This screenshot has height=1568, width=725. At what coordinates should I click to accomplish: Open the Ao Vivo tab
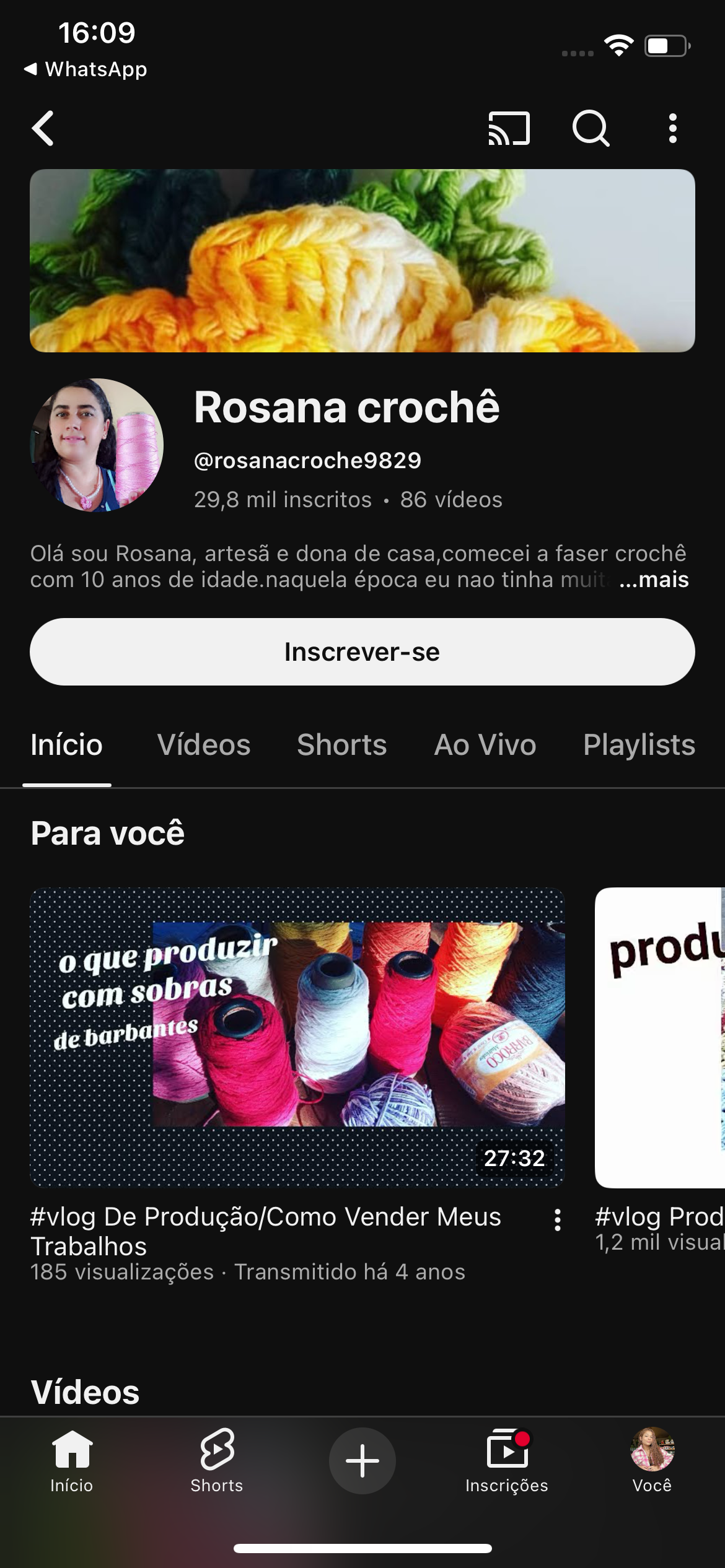coord(485,744)
